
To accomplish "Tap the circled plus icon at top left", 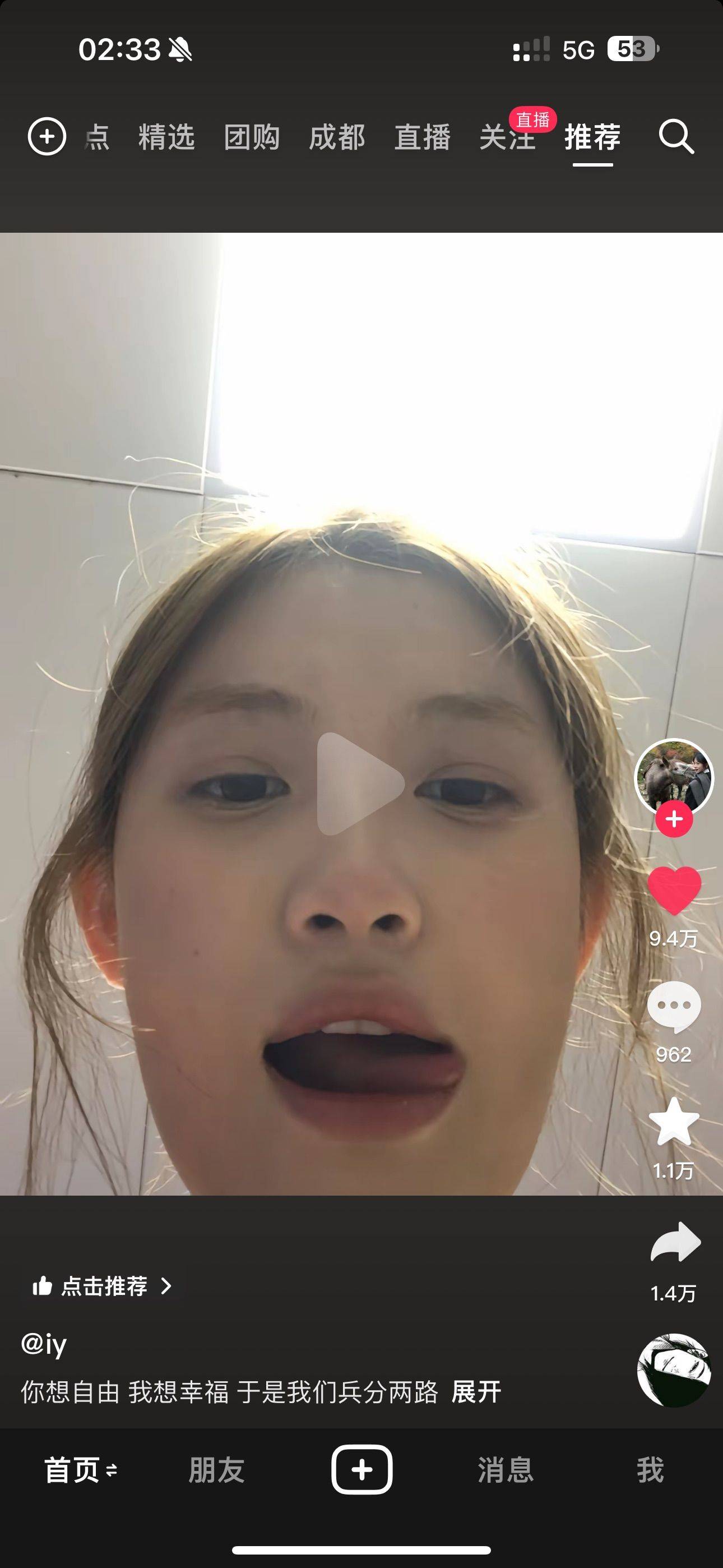I will tap(47, 136).
